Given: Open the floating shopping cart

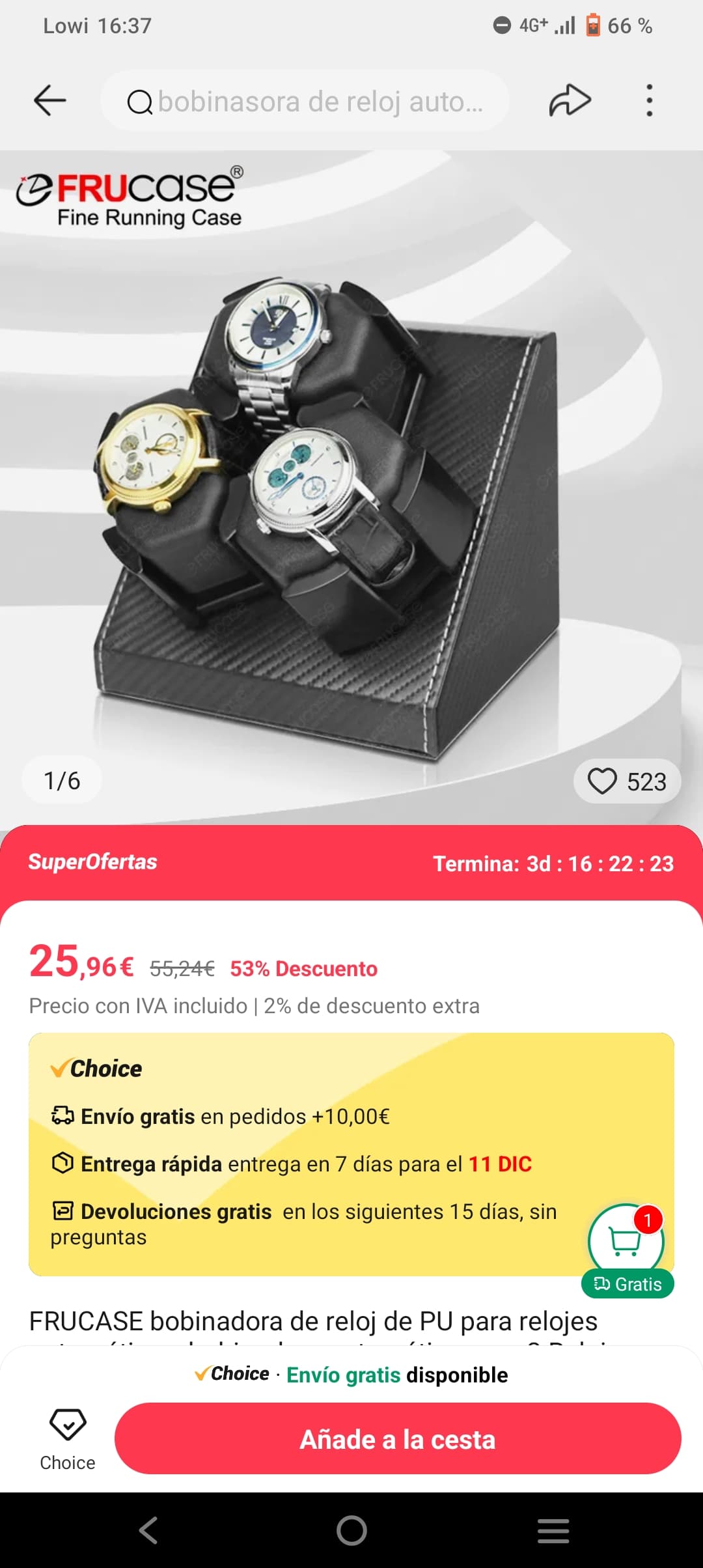Looking at the screenshot, I should pyautogui.click(x=626, y=1241).
